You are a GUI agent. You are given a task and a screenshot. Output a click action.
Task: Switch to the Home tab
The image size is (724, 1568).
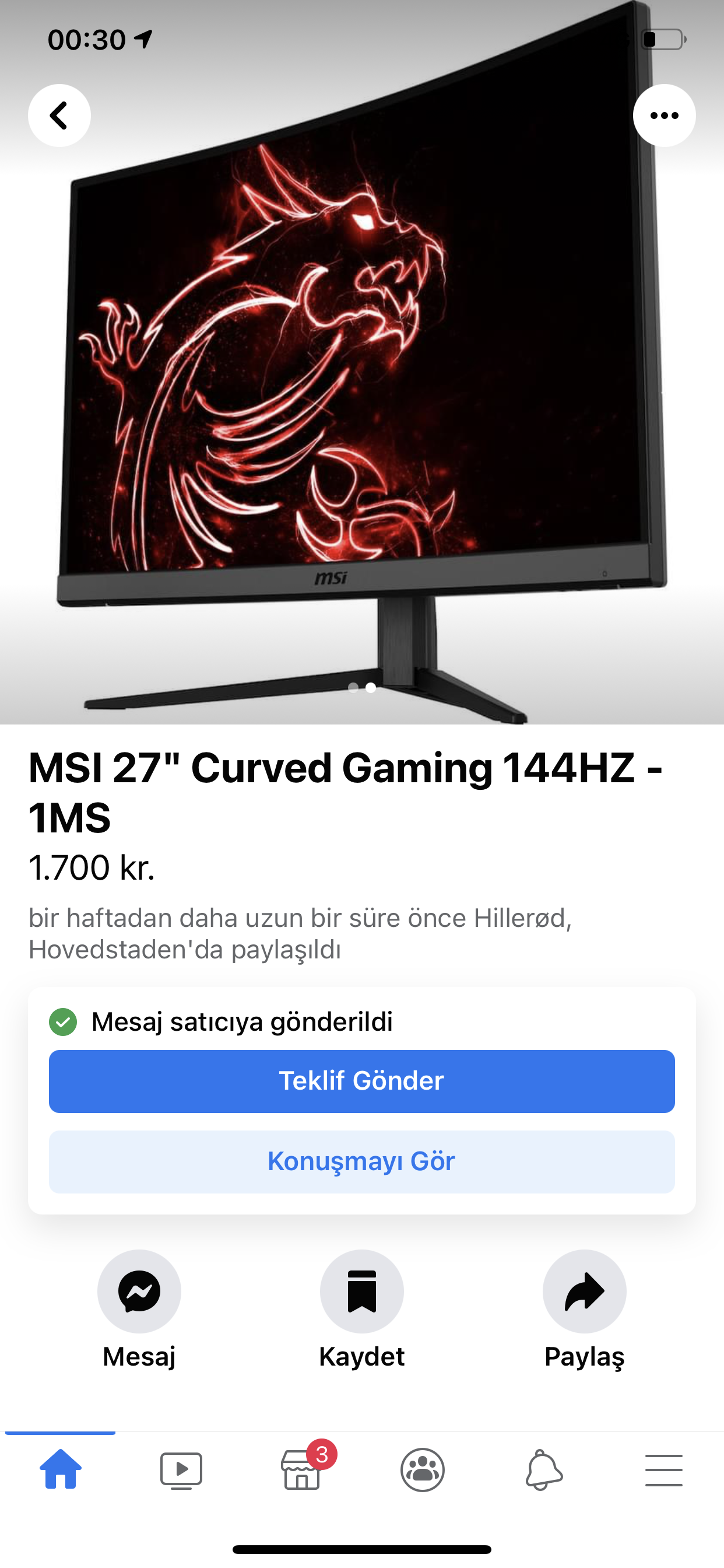tap(60, 1470)
